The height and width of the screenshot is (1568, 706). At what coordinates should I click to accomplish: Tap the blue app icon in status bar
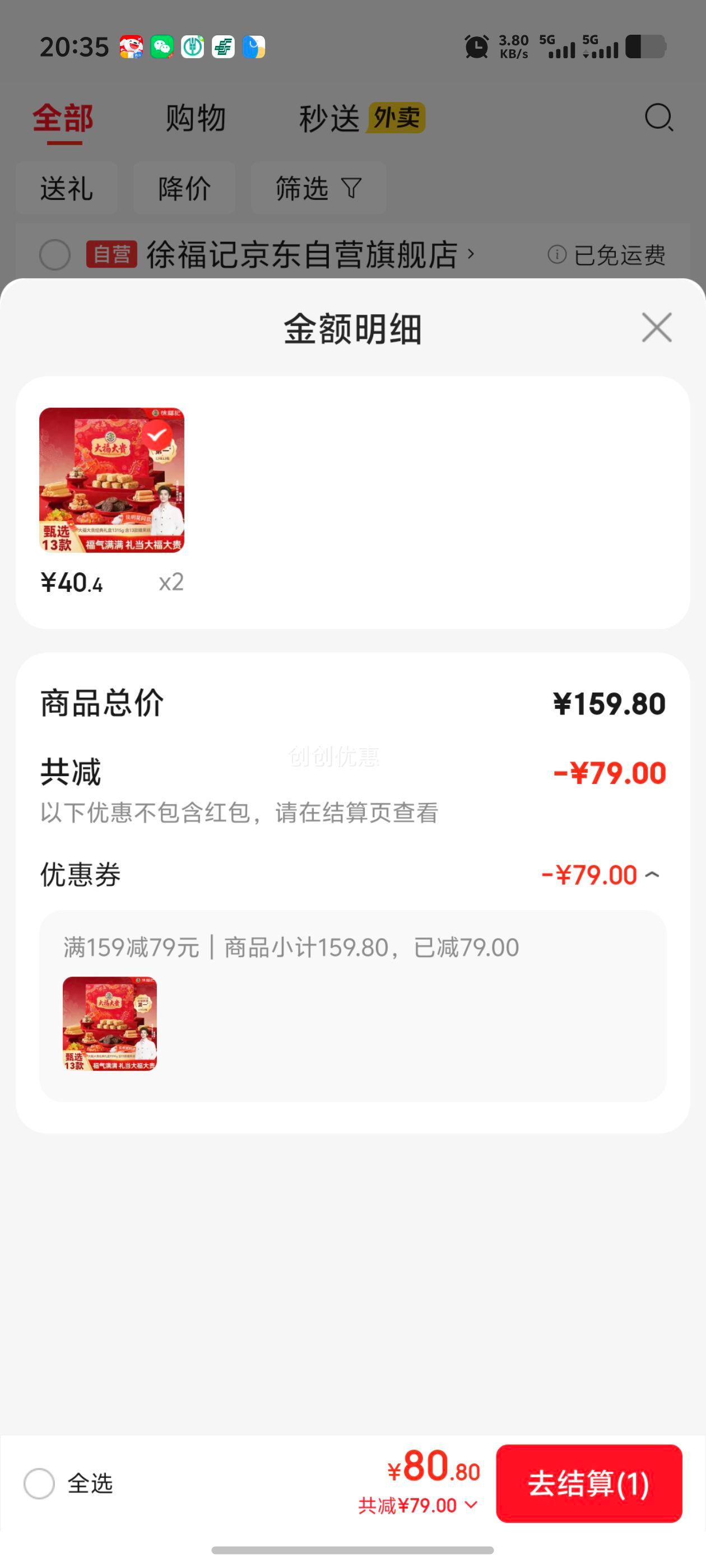254,46
